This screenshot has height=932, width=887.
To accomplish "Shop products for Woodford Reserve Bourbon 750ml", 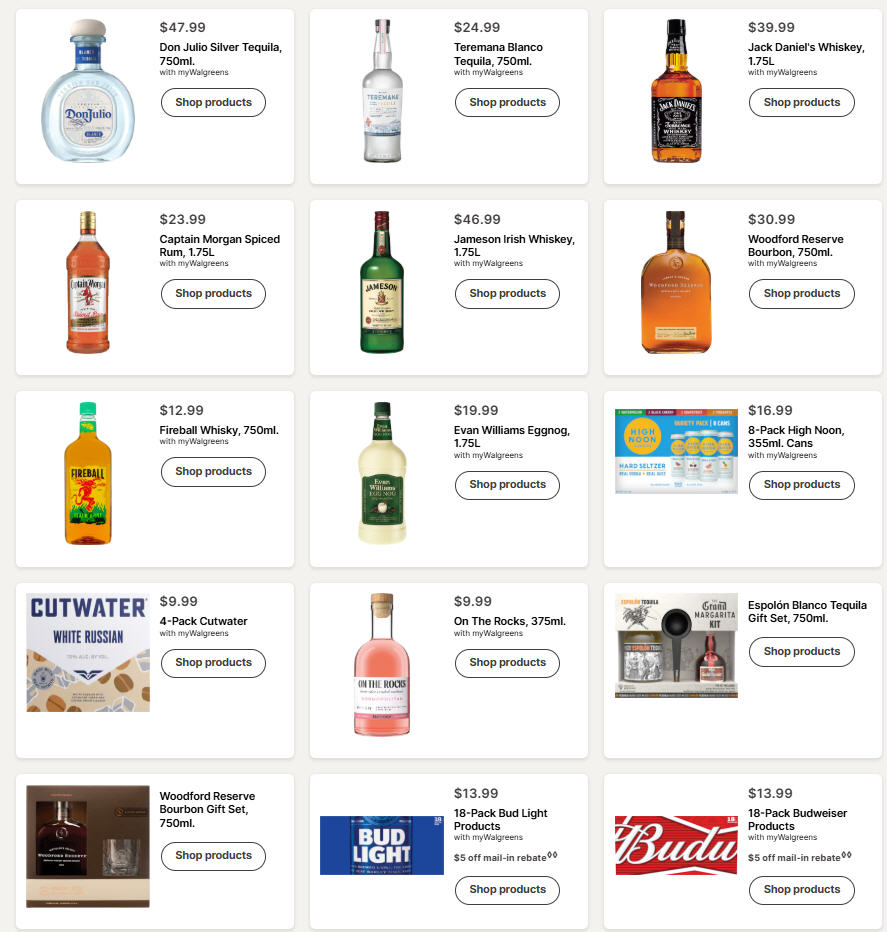I will tap(801, 293).
